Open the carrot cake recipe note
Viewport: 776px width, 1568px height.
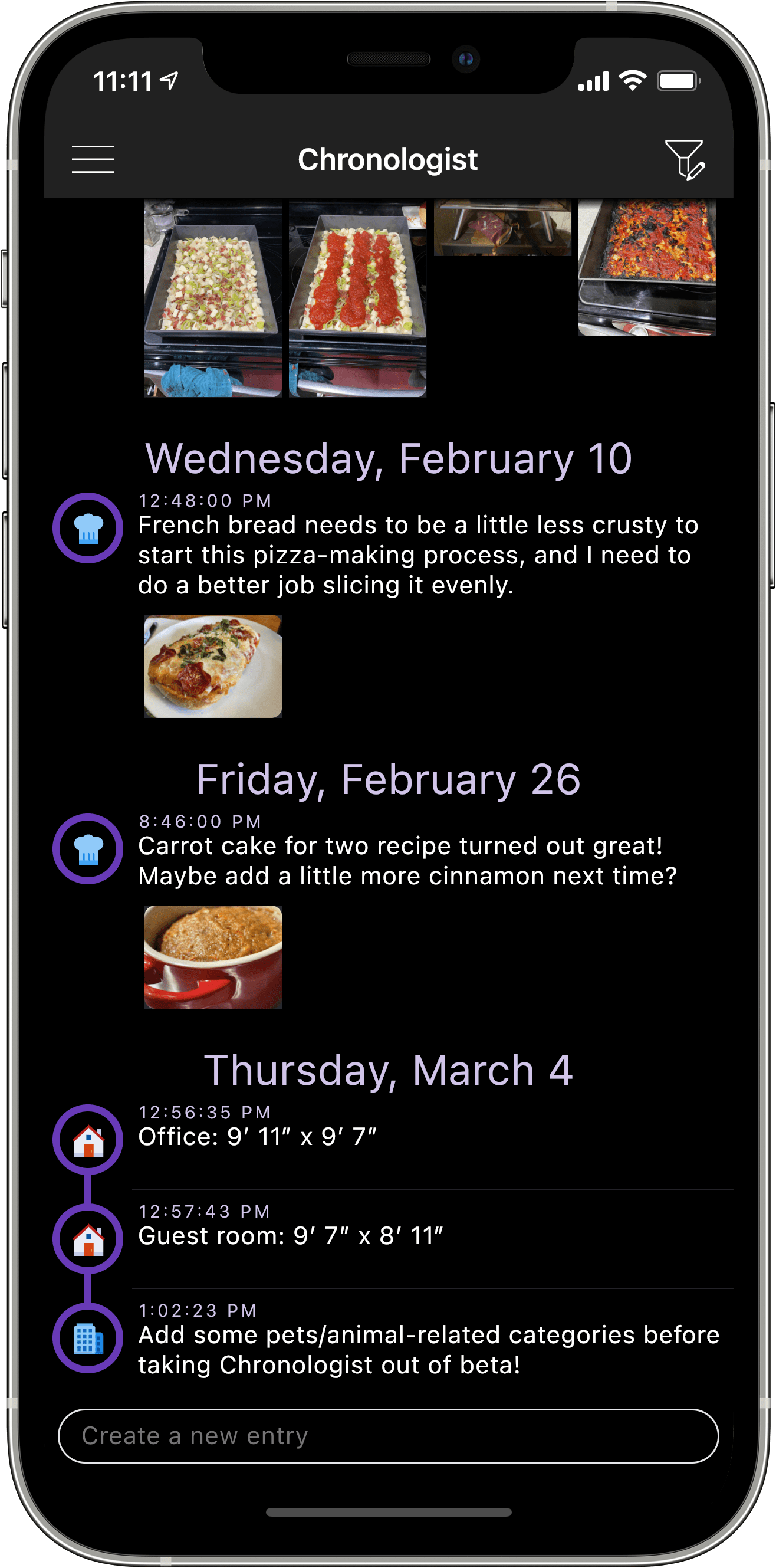tap(406, 860)
